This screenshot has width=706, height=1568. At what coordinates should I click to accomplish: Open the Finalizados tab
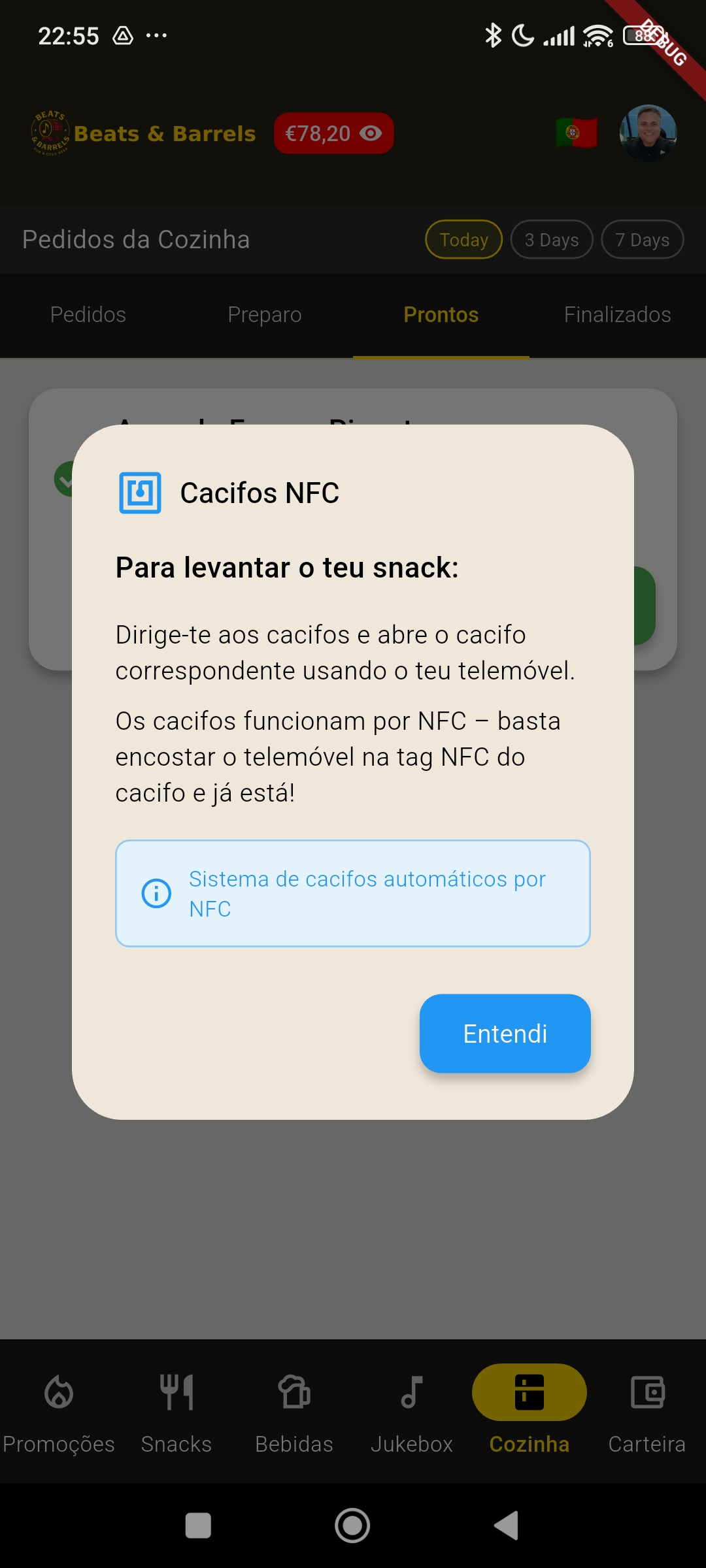[617, 315]
